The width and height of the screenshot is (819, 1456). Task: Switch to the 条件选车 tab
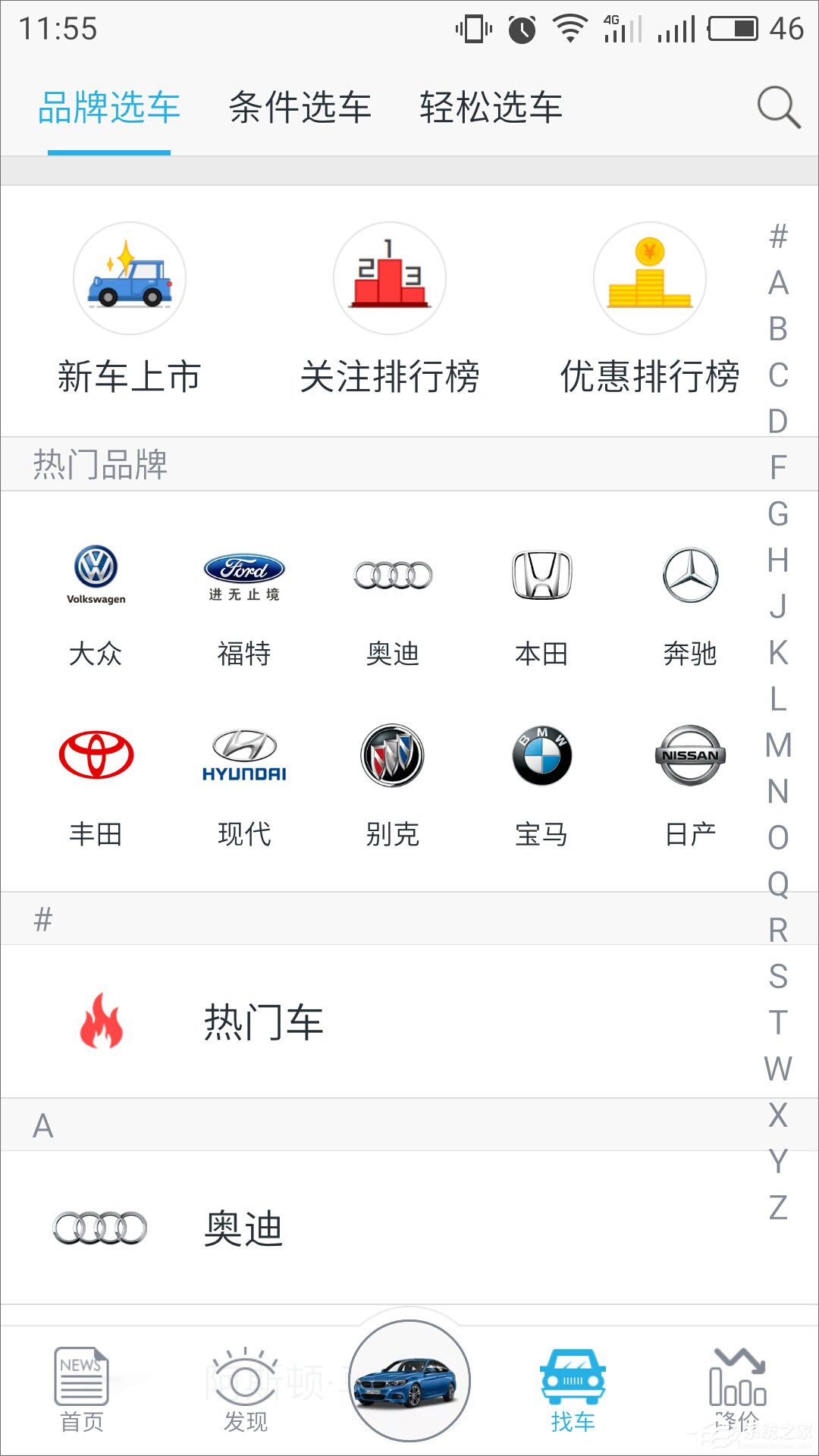pos(300,106)
